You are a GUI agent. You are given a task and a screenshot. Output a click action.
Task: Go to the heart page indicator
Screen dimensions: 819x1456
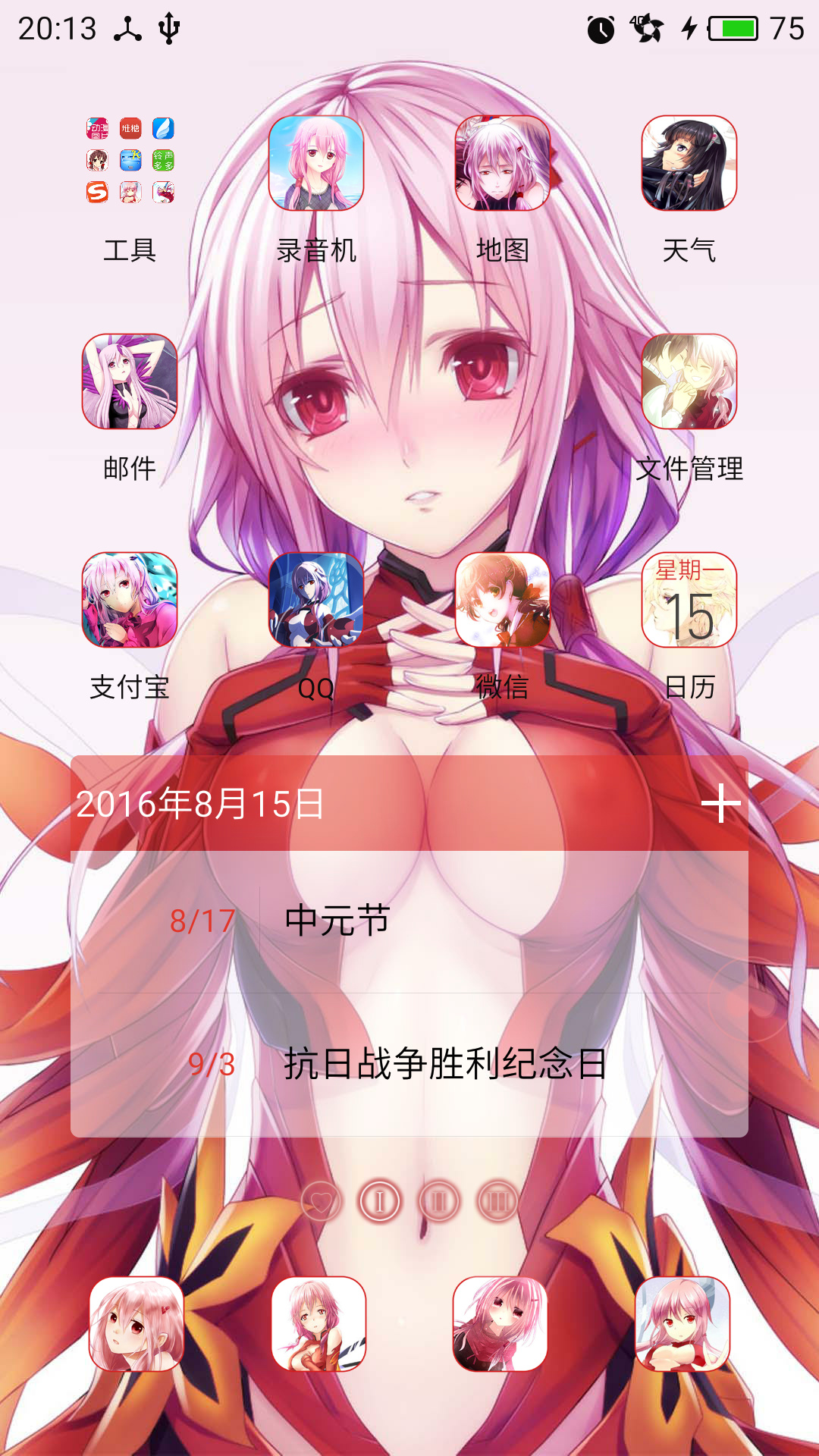321,1201
